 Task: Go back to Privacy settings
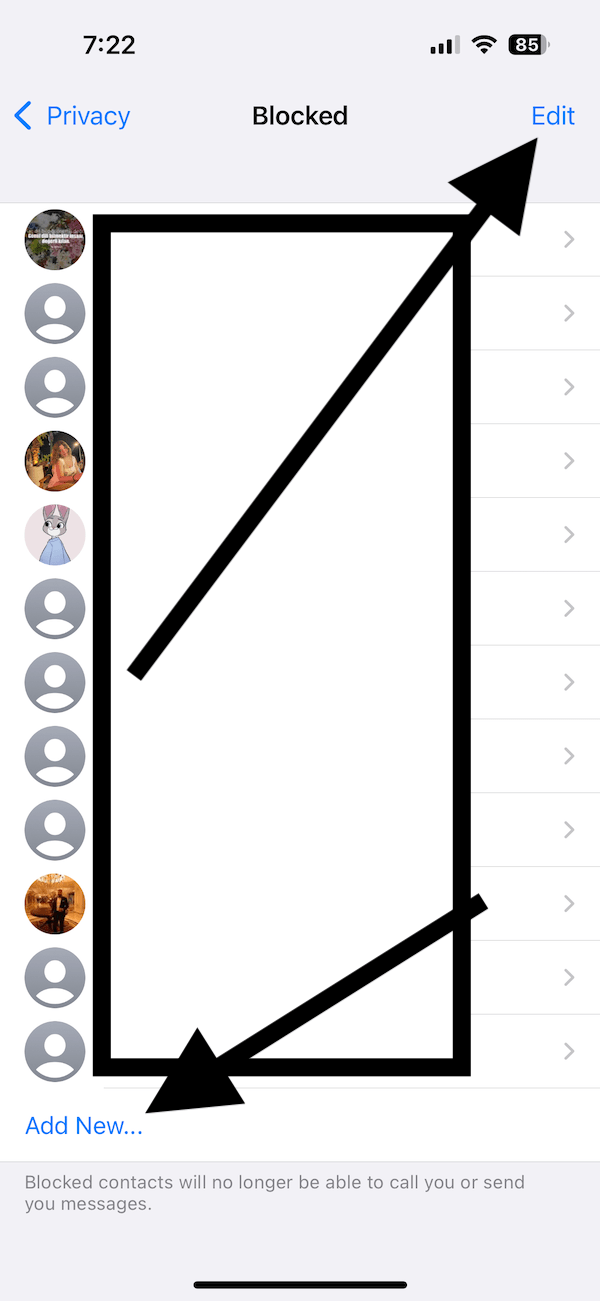tap(72, 116)
